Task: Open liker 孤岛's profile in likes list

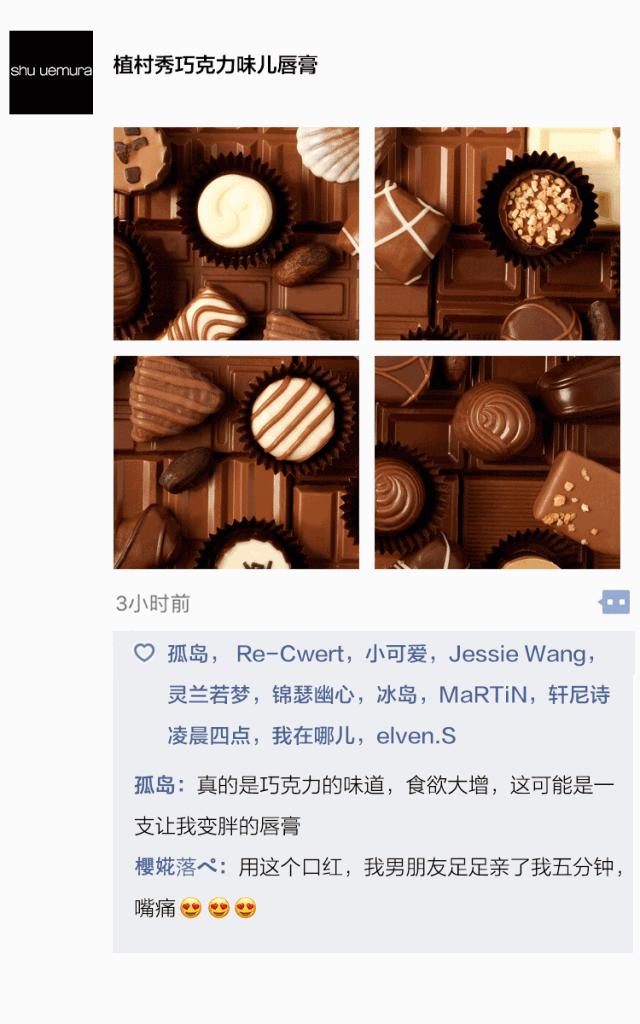Action: pyautogui.click(x=187, y=654)
